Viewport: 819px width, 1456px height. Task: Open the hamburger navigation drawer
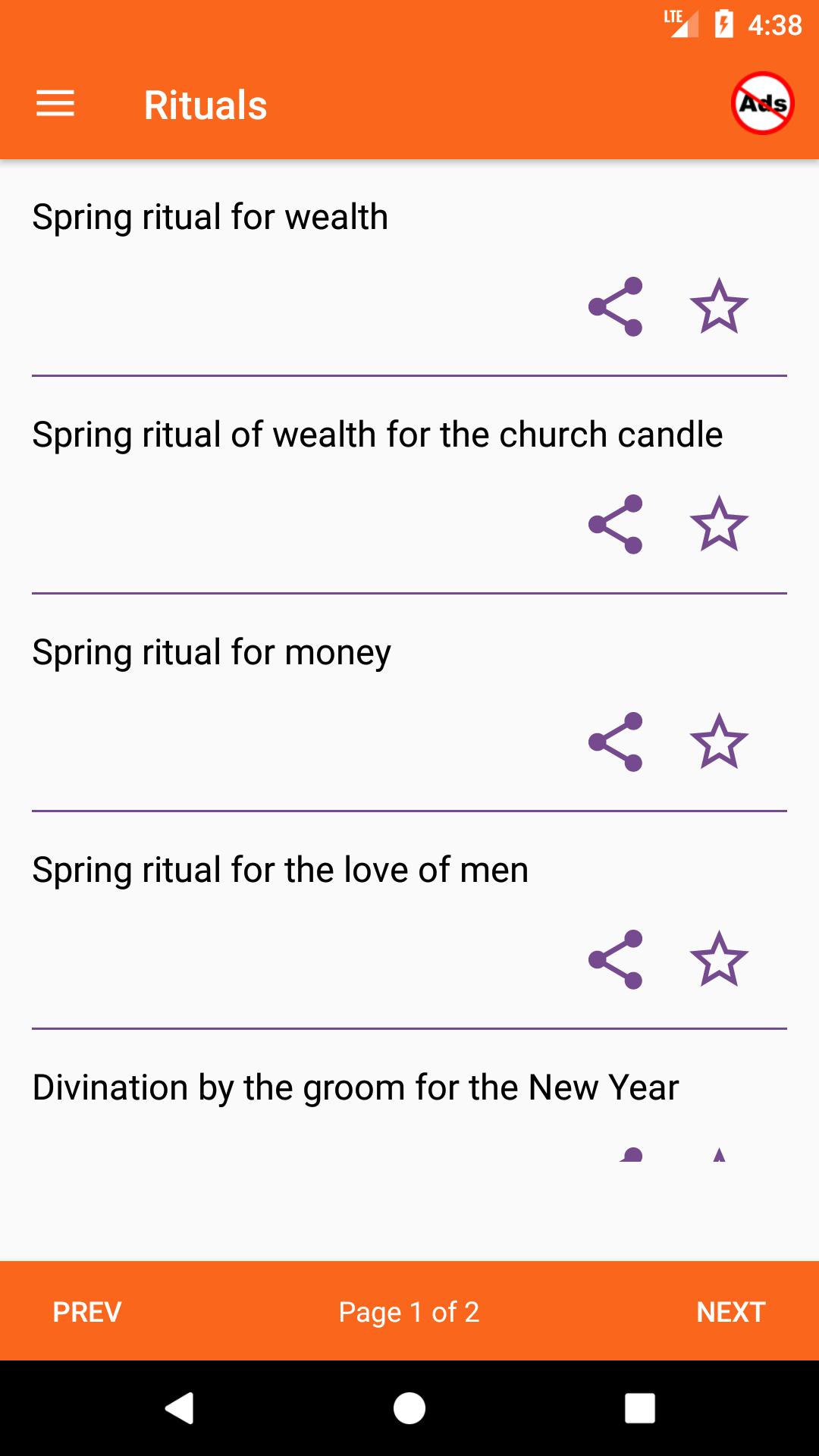click(x=55, y=104)
